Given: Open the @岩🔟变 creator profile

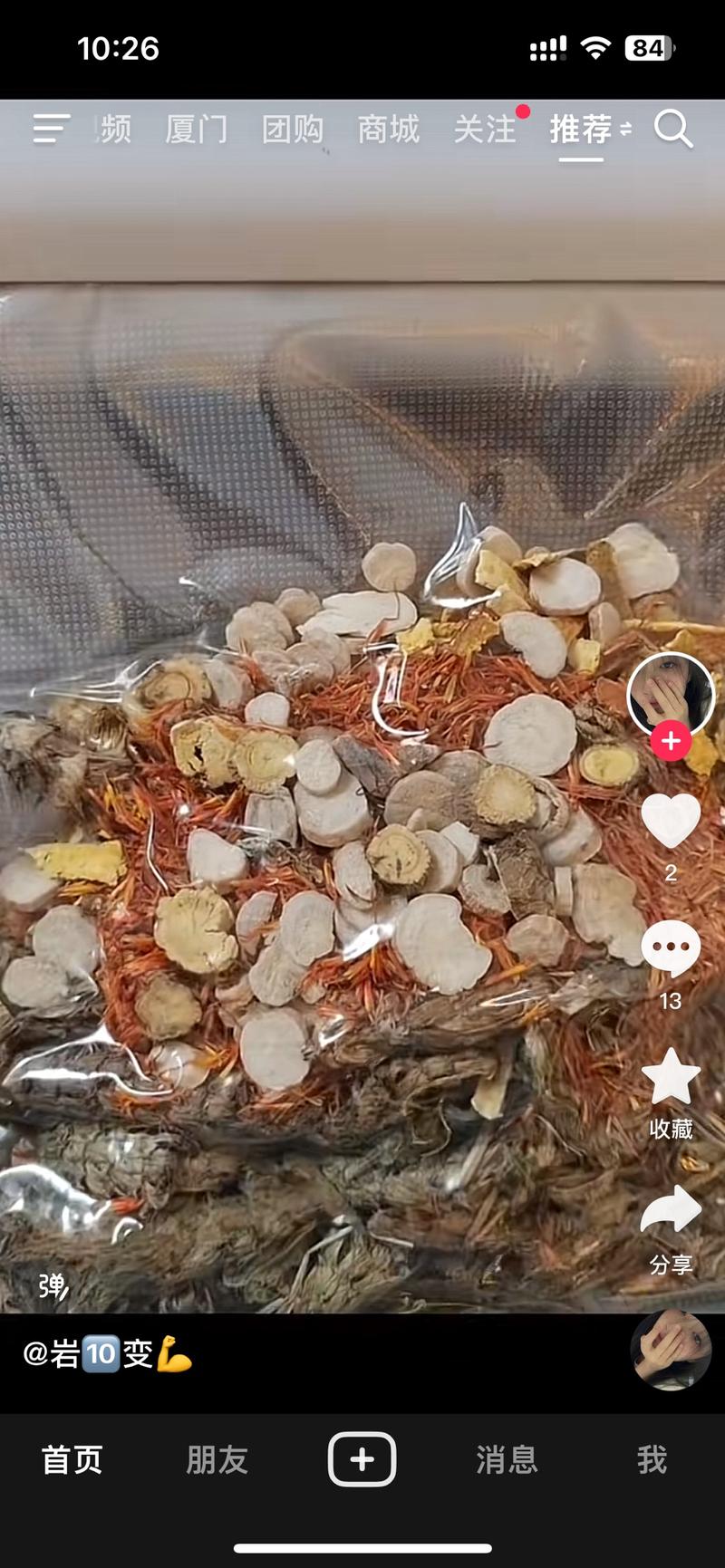Looking at the screenshot, I should [x=107, y=1354].
